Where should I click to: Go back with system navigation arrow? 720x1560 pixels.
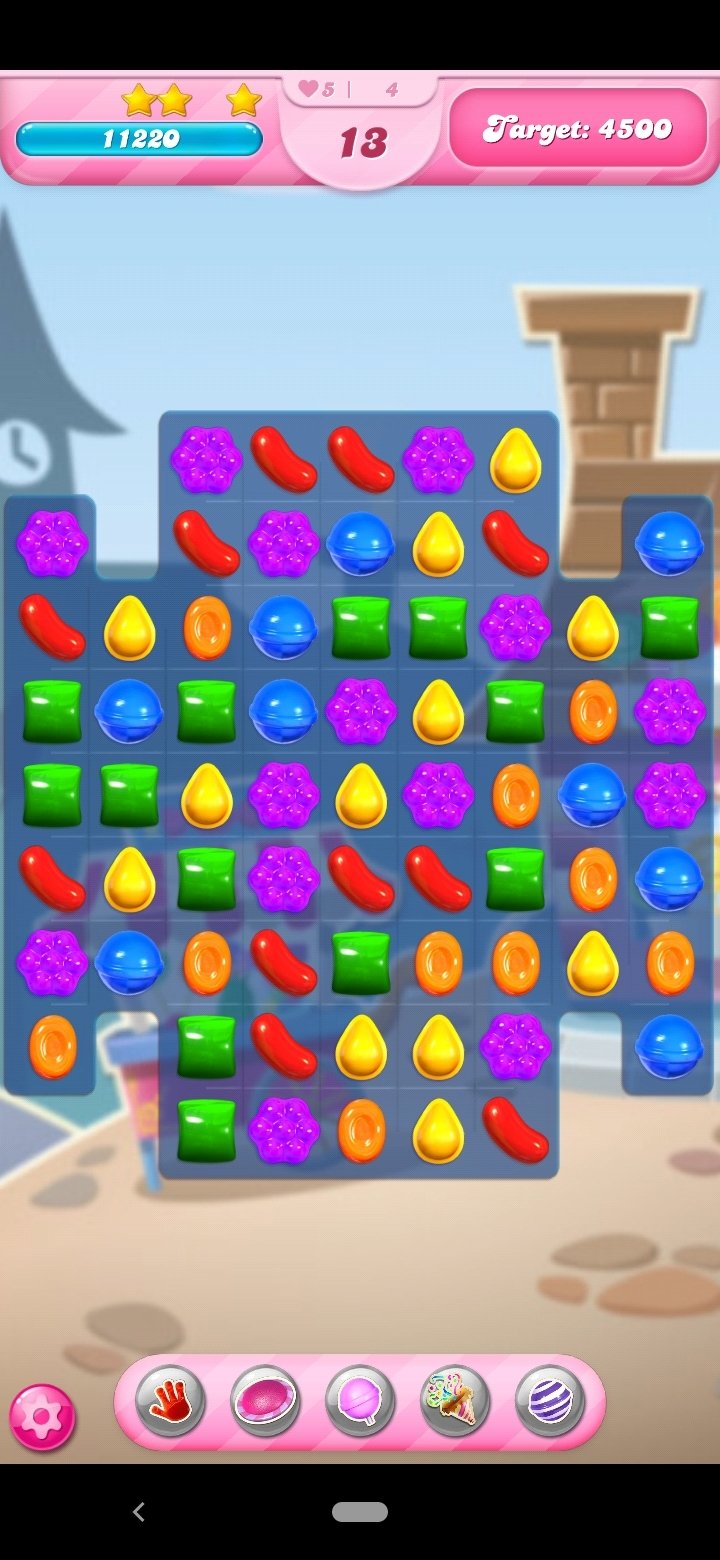[x=139, y=1512]
